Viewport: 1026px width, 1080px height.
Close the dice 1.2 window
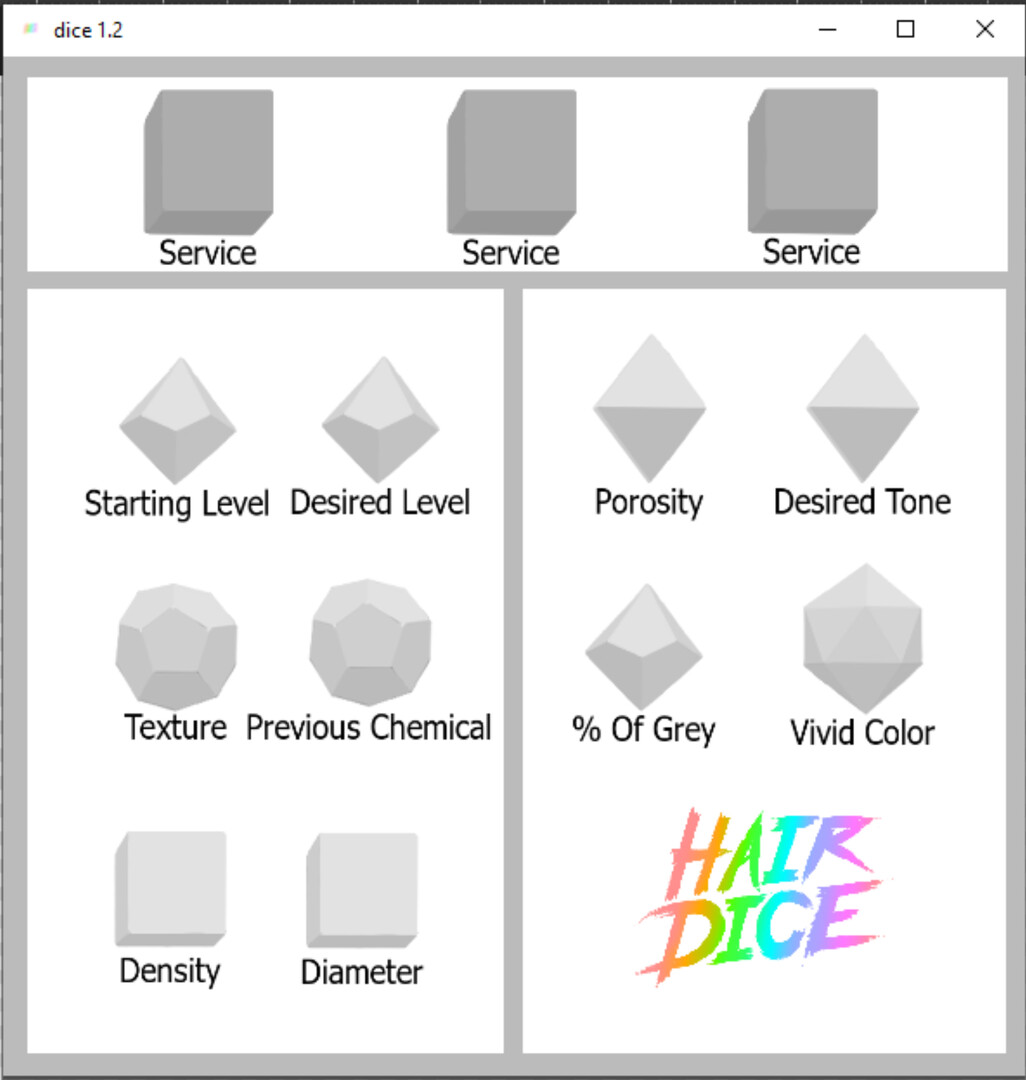[x=985, y=29]
